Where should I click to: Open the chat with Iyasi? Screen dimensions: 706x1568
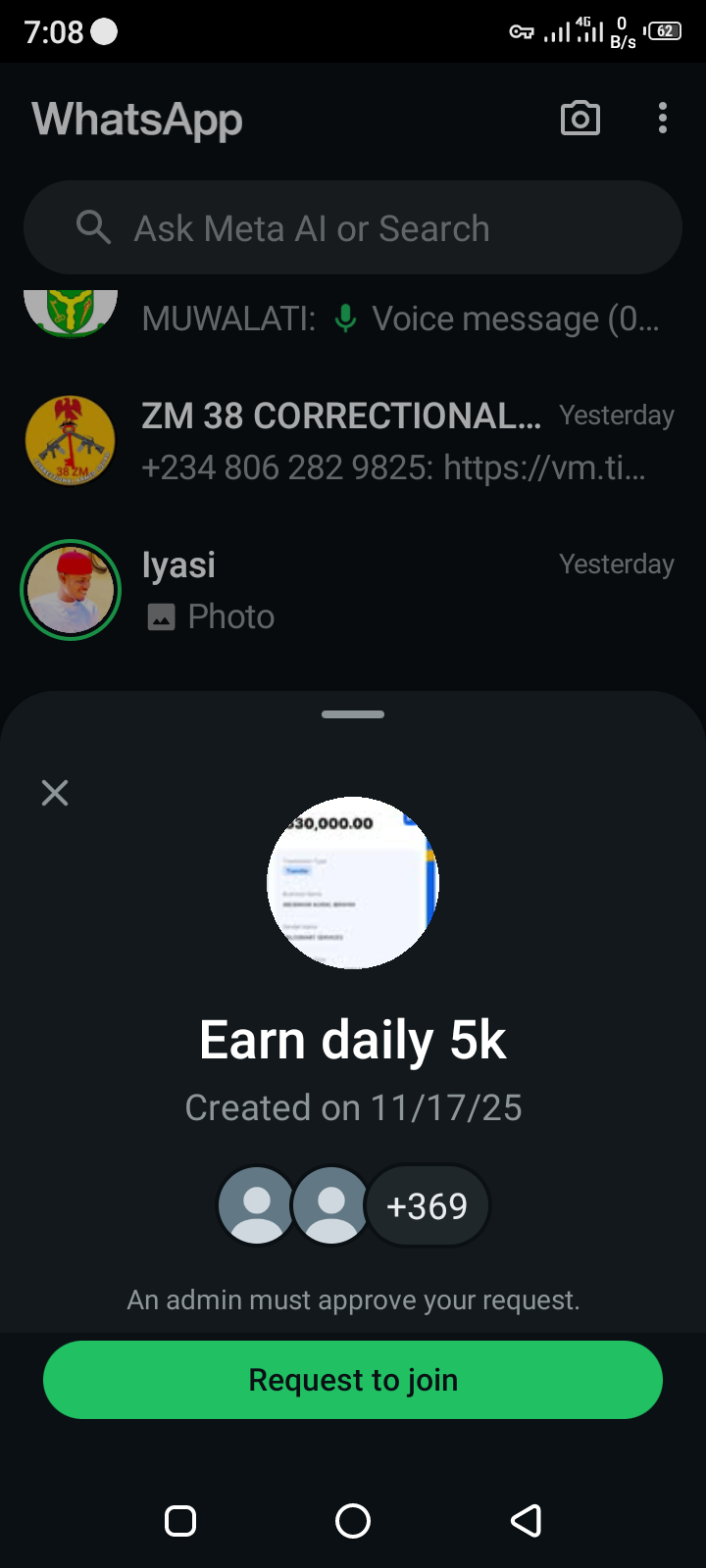[392, 590]
